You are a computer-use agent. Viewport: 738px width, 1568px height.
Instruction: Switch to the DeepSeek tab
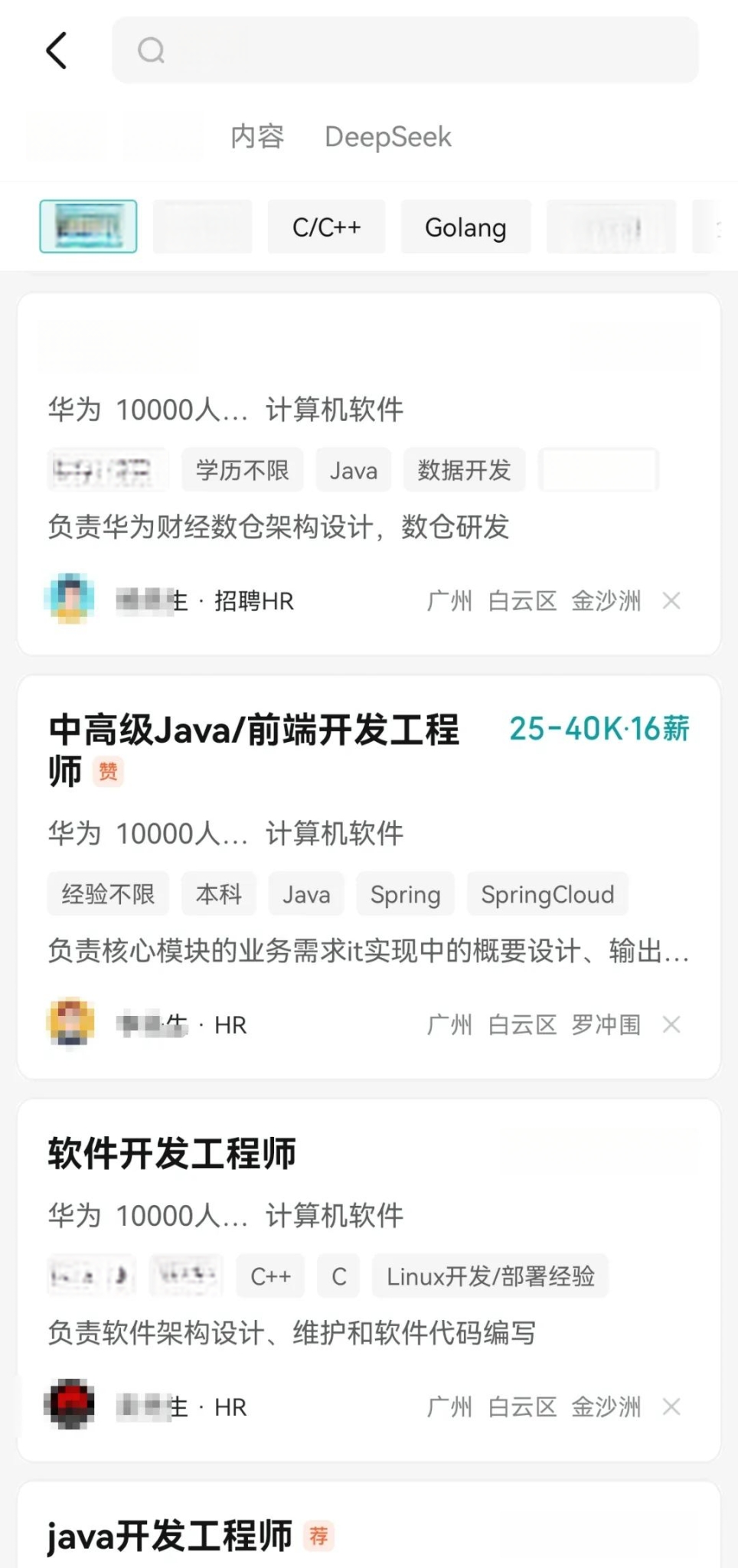point(388,137)
